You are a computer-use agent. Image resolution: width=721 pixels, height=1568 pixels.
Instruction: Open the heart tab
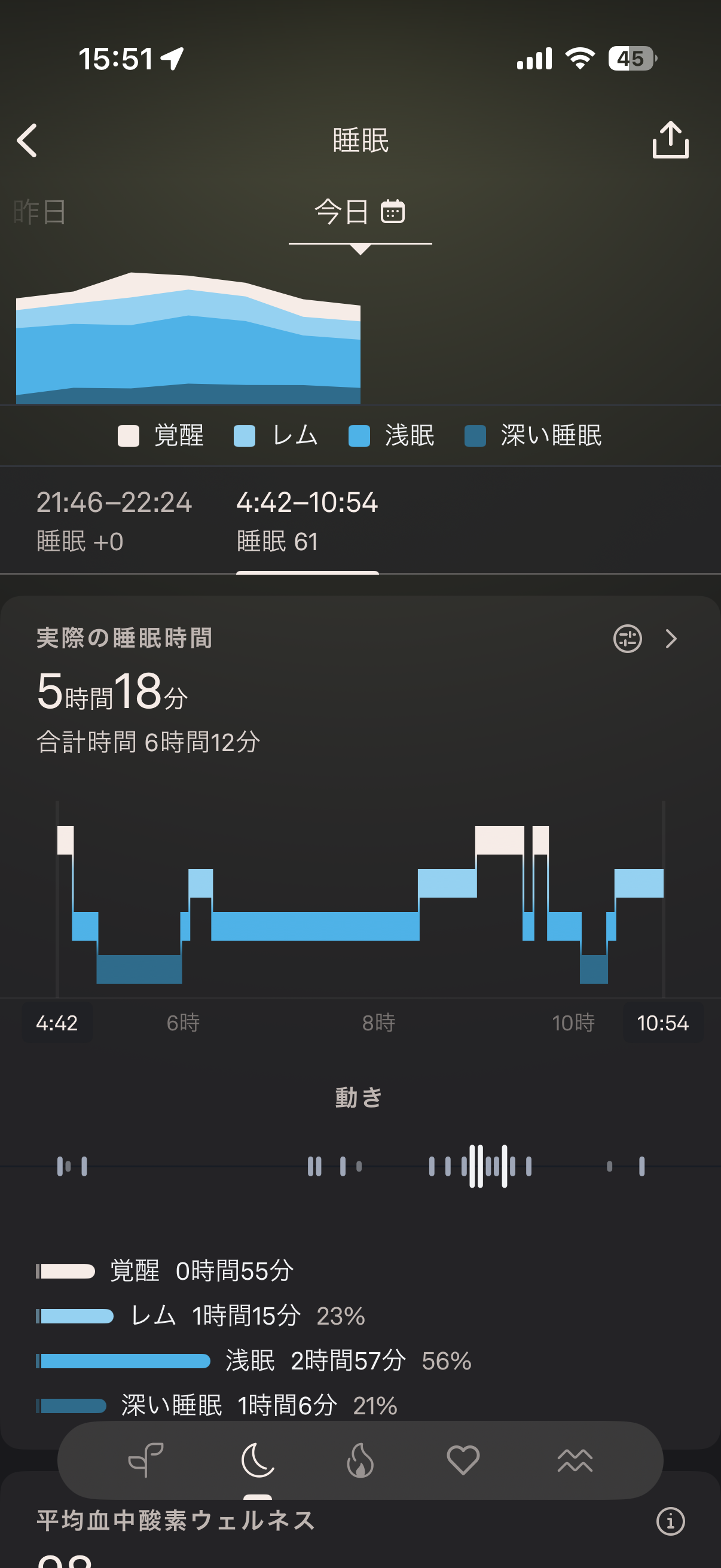click(x=463, y=1460)
